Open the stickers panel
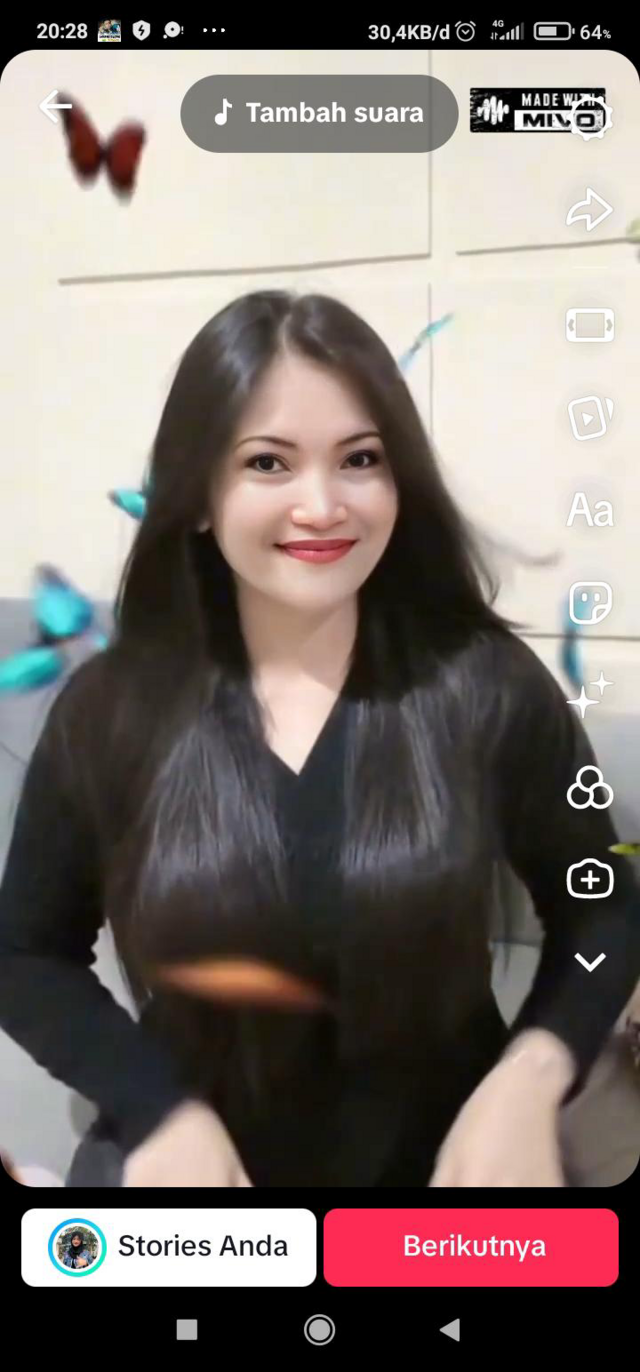 pos(589,603)
